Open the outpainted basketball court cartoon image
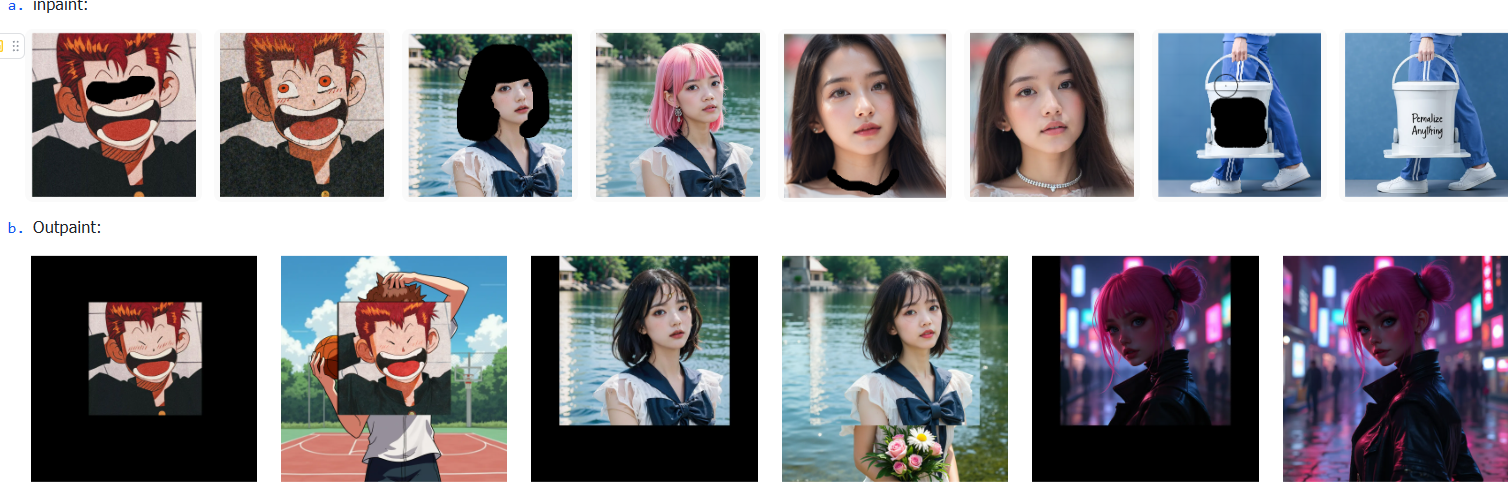Image resolution: width=1508 pixels, height=482 pixels. [394, 368]
